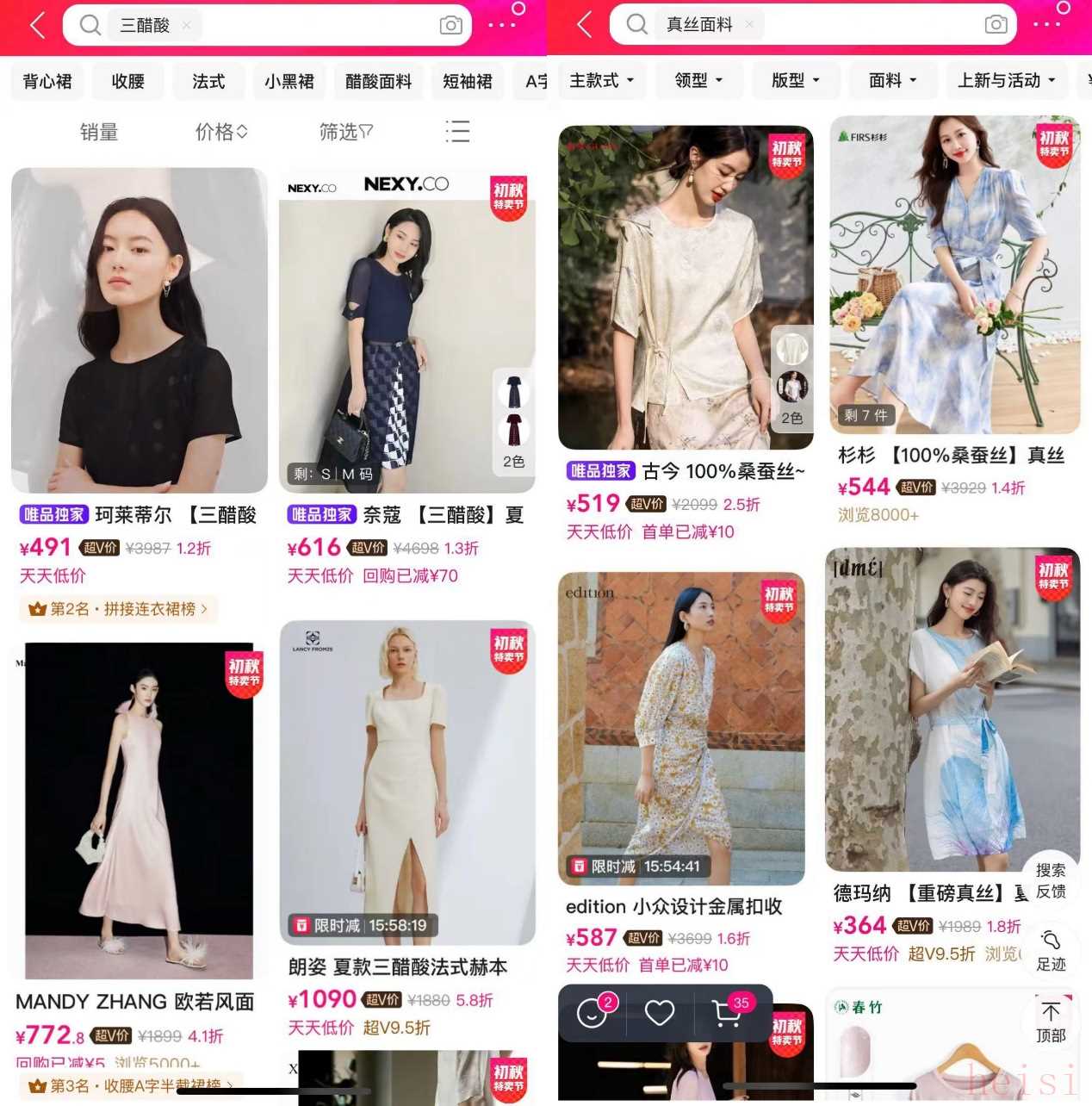The image size is (1092, 1106).
Task: Open the 筛选 filter panel
Action: (x=345, y=132)
